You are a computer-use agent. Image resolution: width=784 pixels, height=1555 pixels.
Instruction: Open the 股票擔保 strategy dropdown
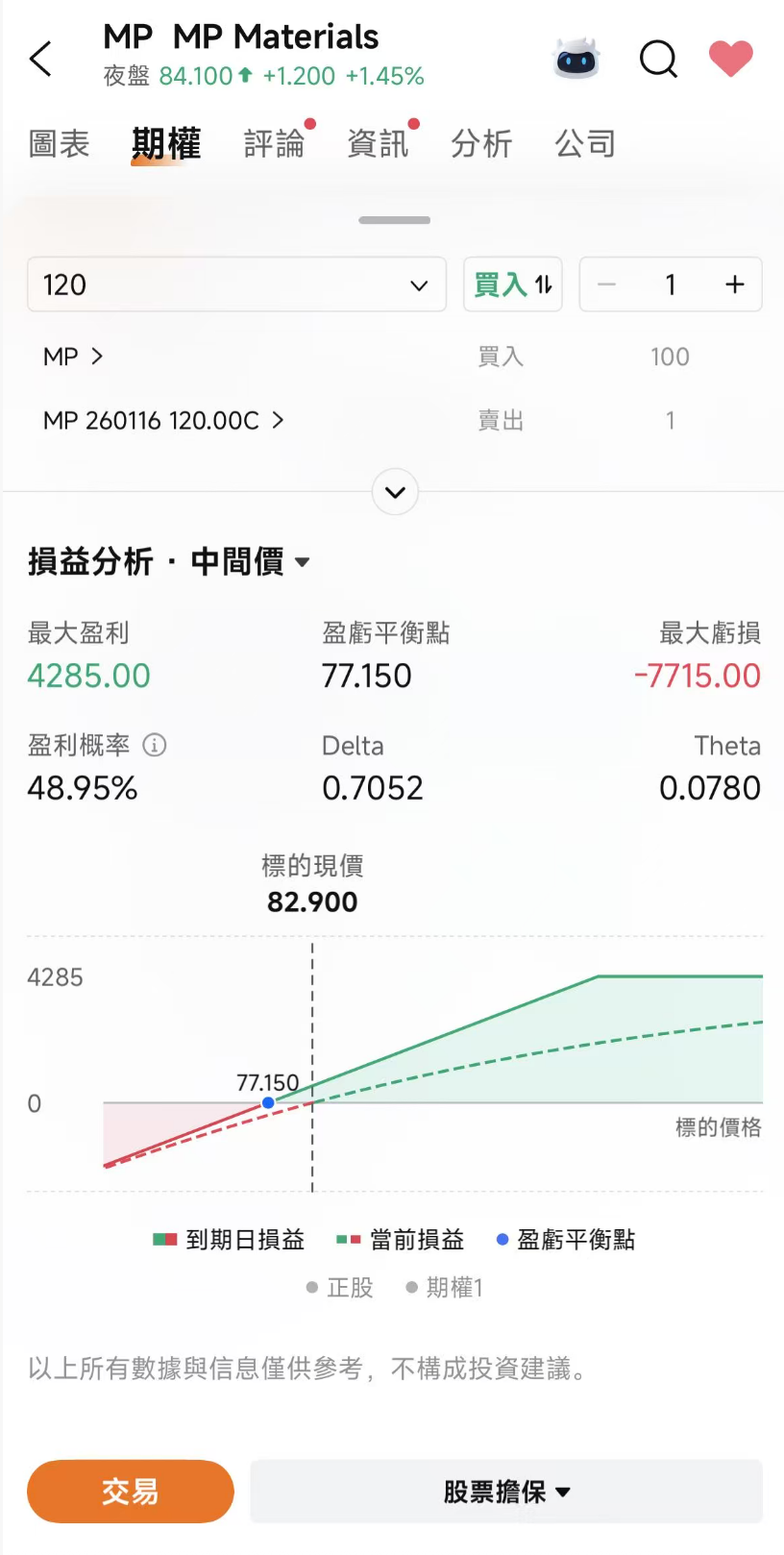click(x=506, y=1492)
